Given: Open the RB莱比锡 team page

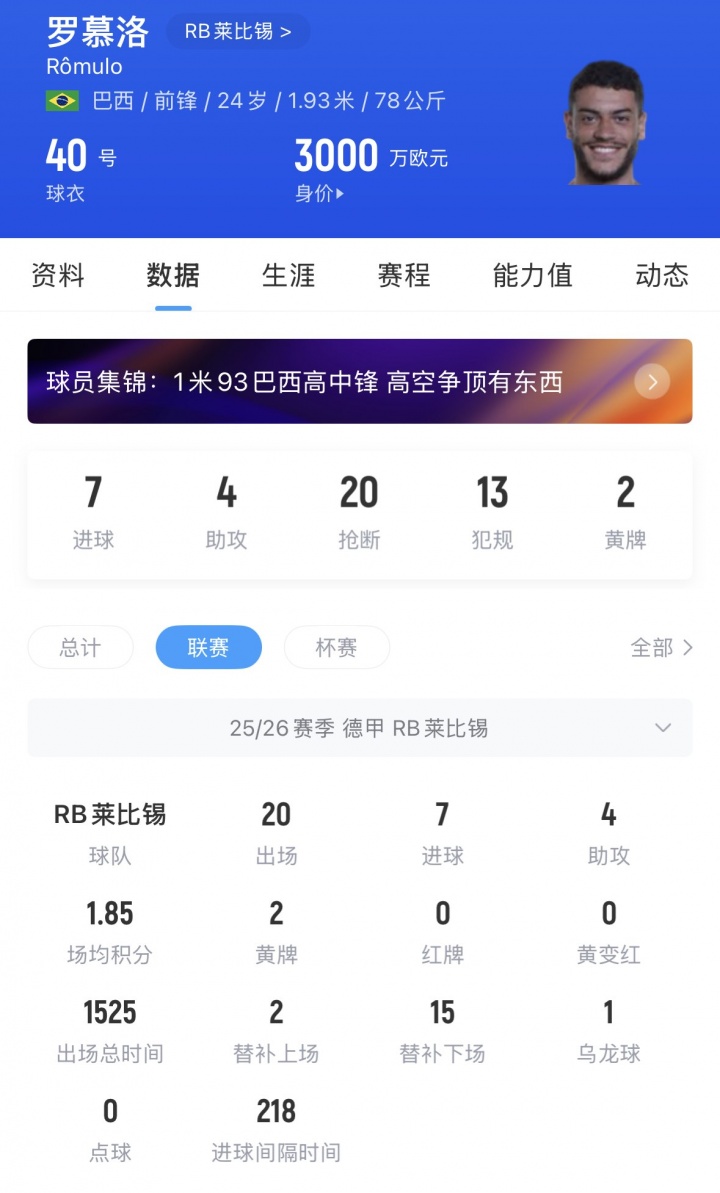Looking at the screenshot, I should [238, 31].
